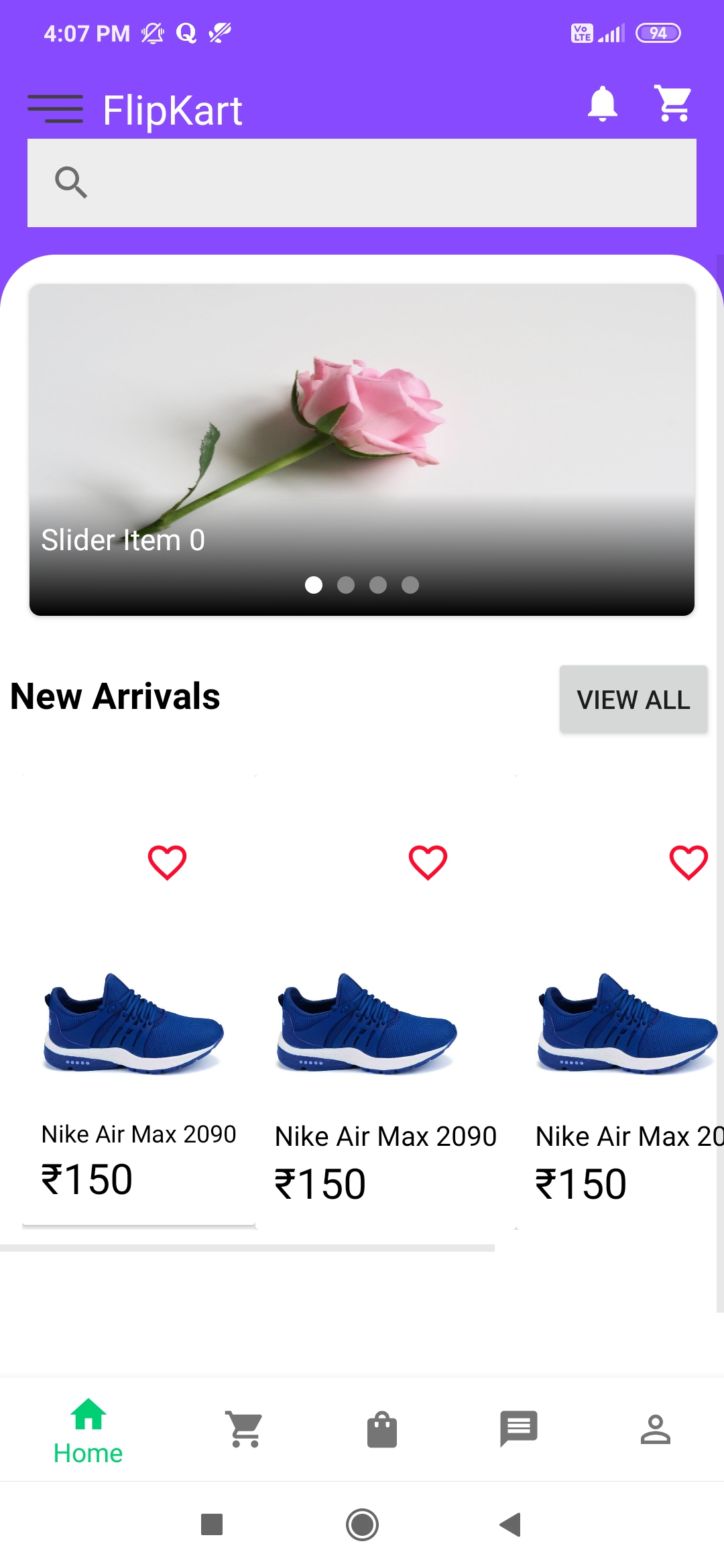Viewport: 724px width, 1568px height.
Task: Toggle wishlist heart on middle Nike Air Max
Action: (428, 863)
